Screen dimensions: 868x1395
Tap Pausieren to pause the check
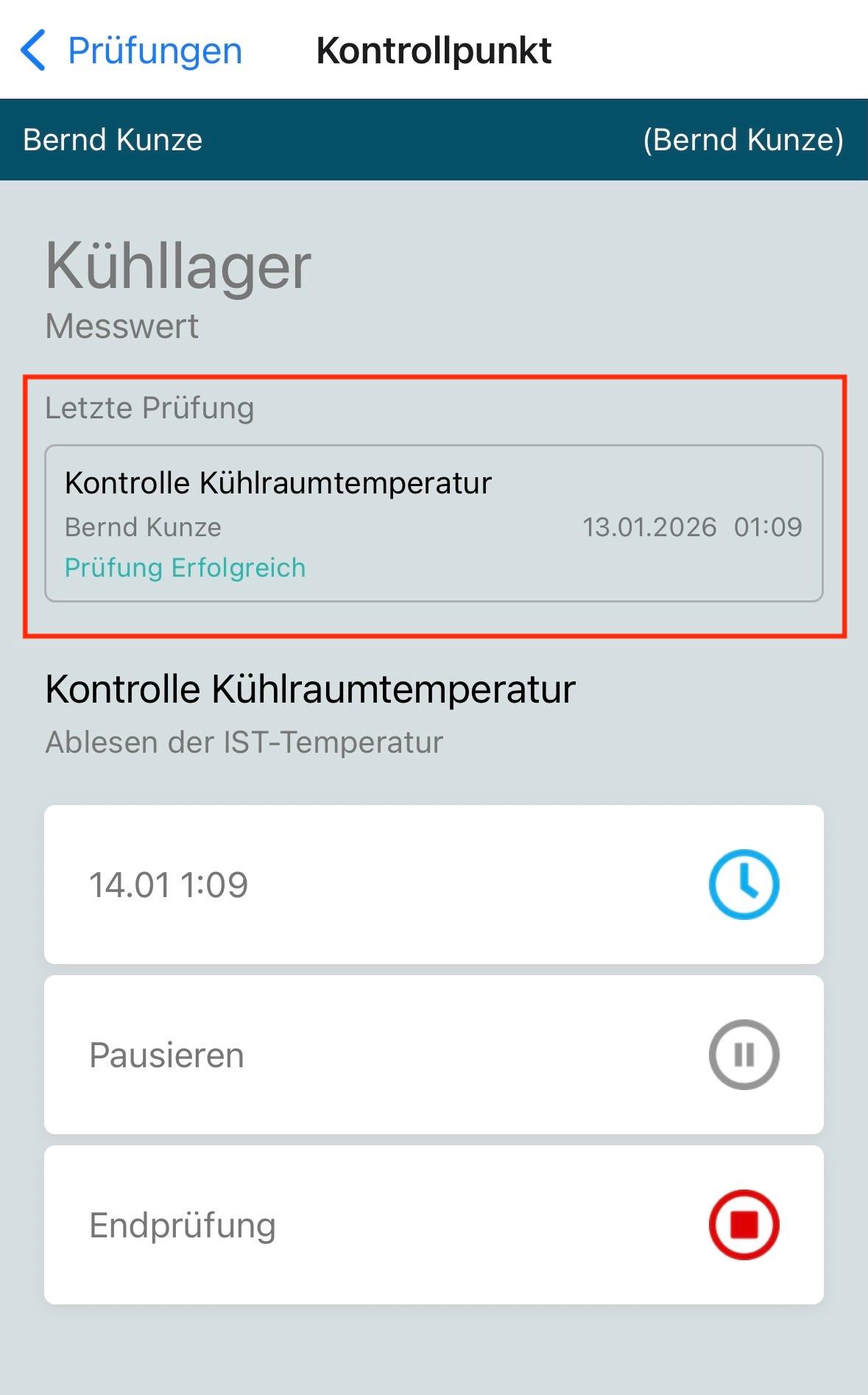[434, 1055]
